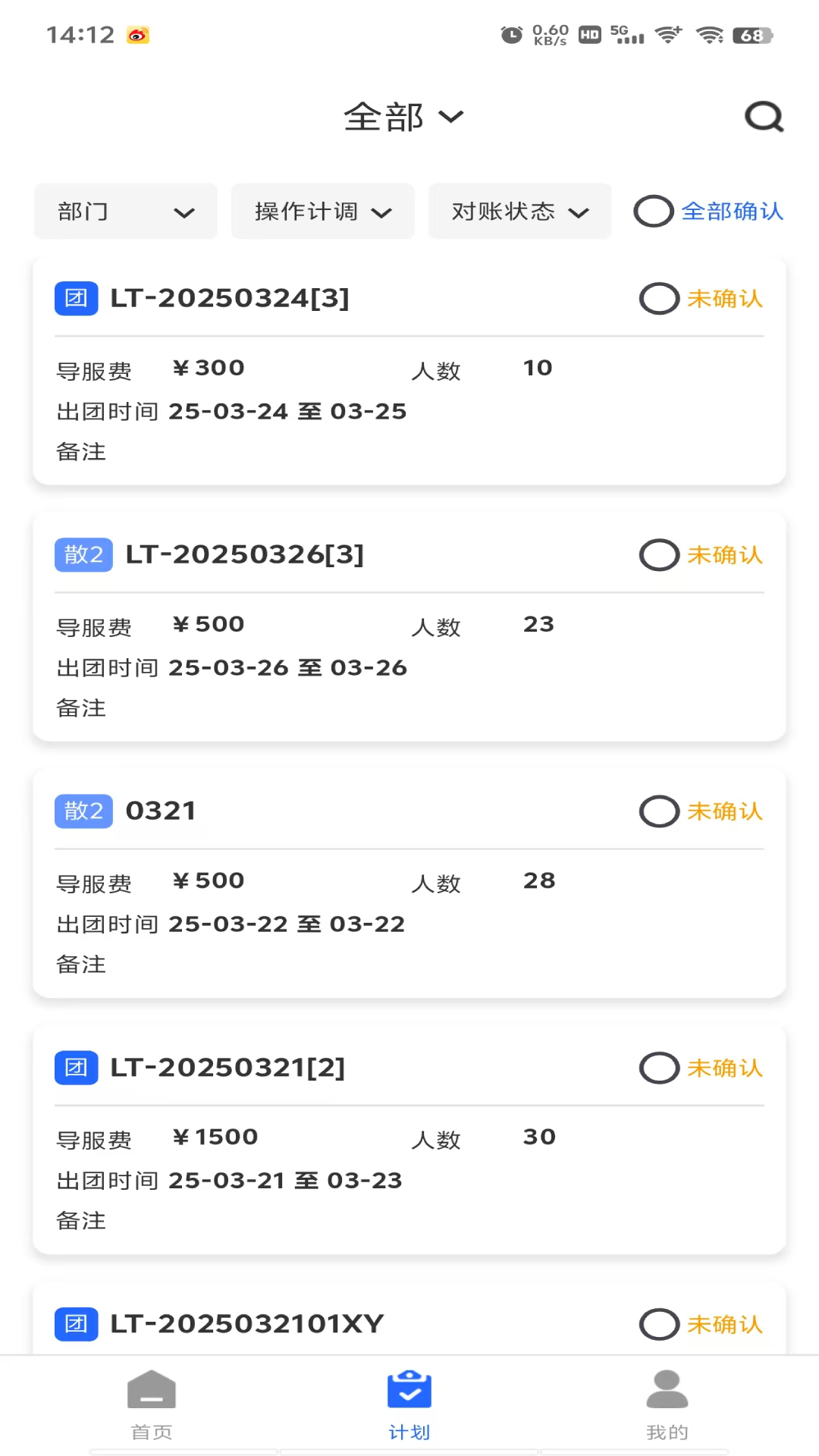The image size is (819, 1456).
Task: View the LT-20250321[2] card with ¥1500 fee
Action: (409, 1141)
